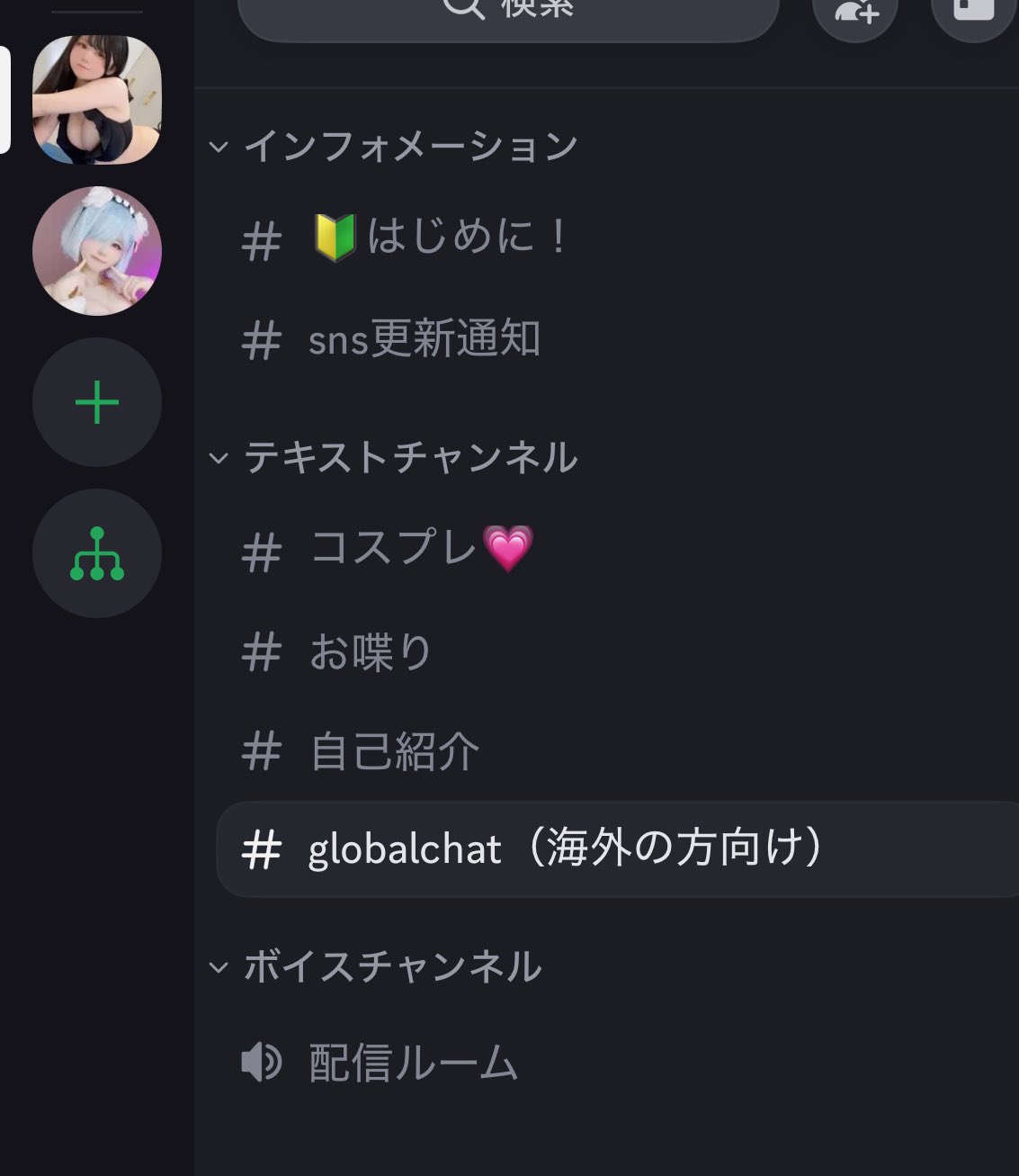Open the 検索 search box
The height and width of the screenshot is (1176, 1019).
tap(508, 11)
